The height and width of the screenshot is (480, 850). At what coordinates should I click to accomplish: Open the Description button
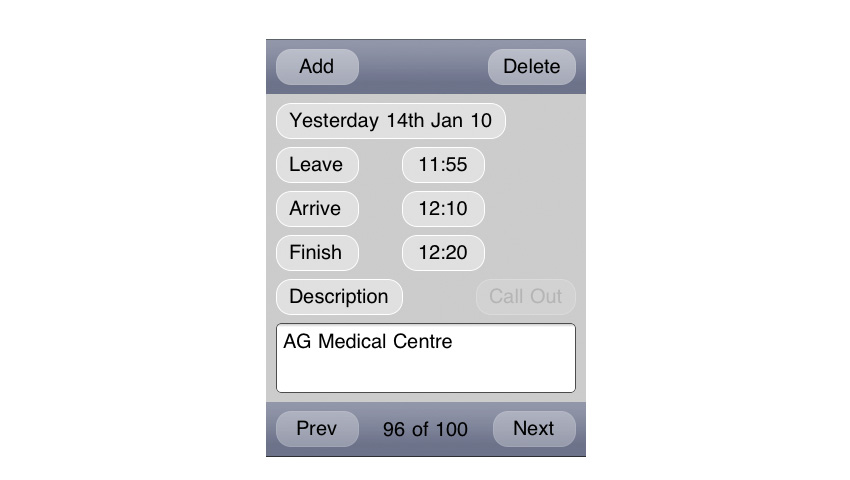click(339, 297)
